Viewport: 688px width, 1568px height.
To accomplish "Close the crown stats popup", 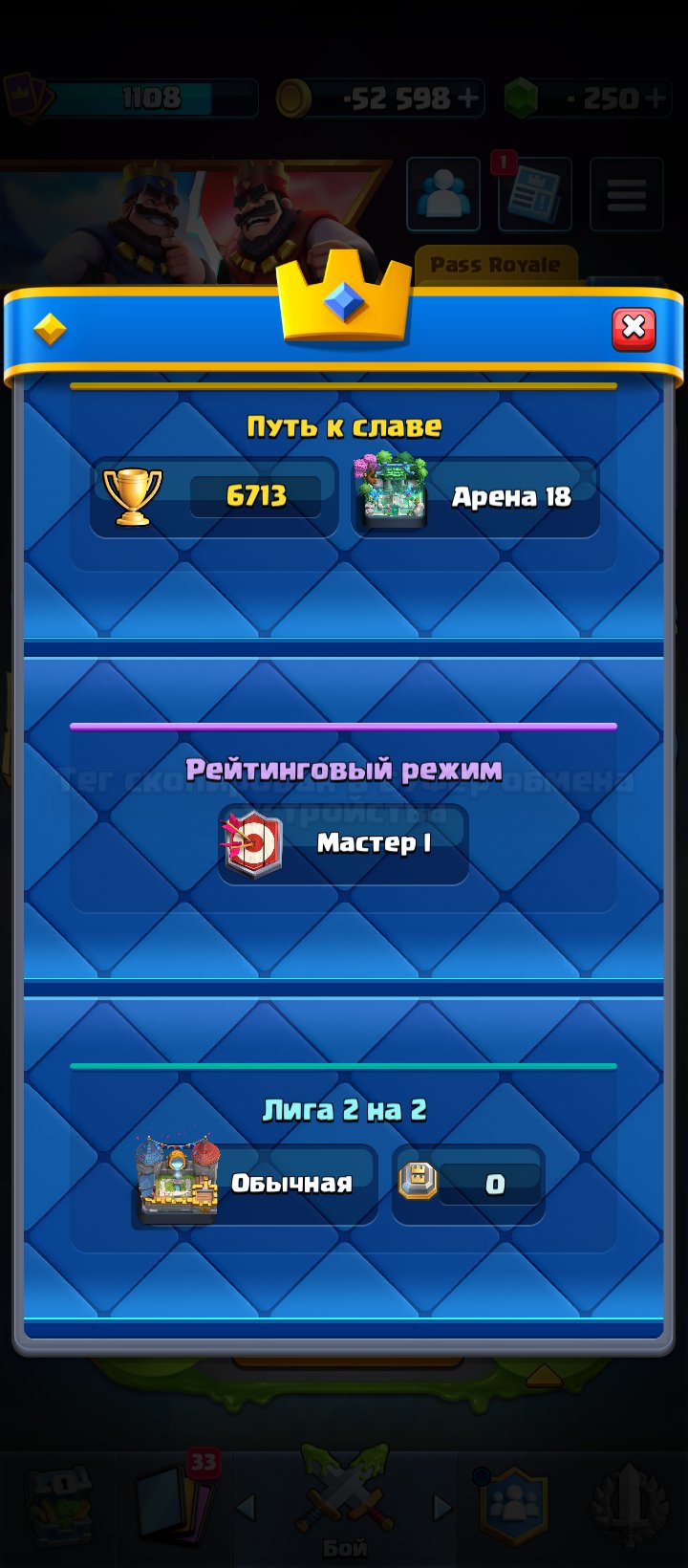I will (x=634, y=329).
